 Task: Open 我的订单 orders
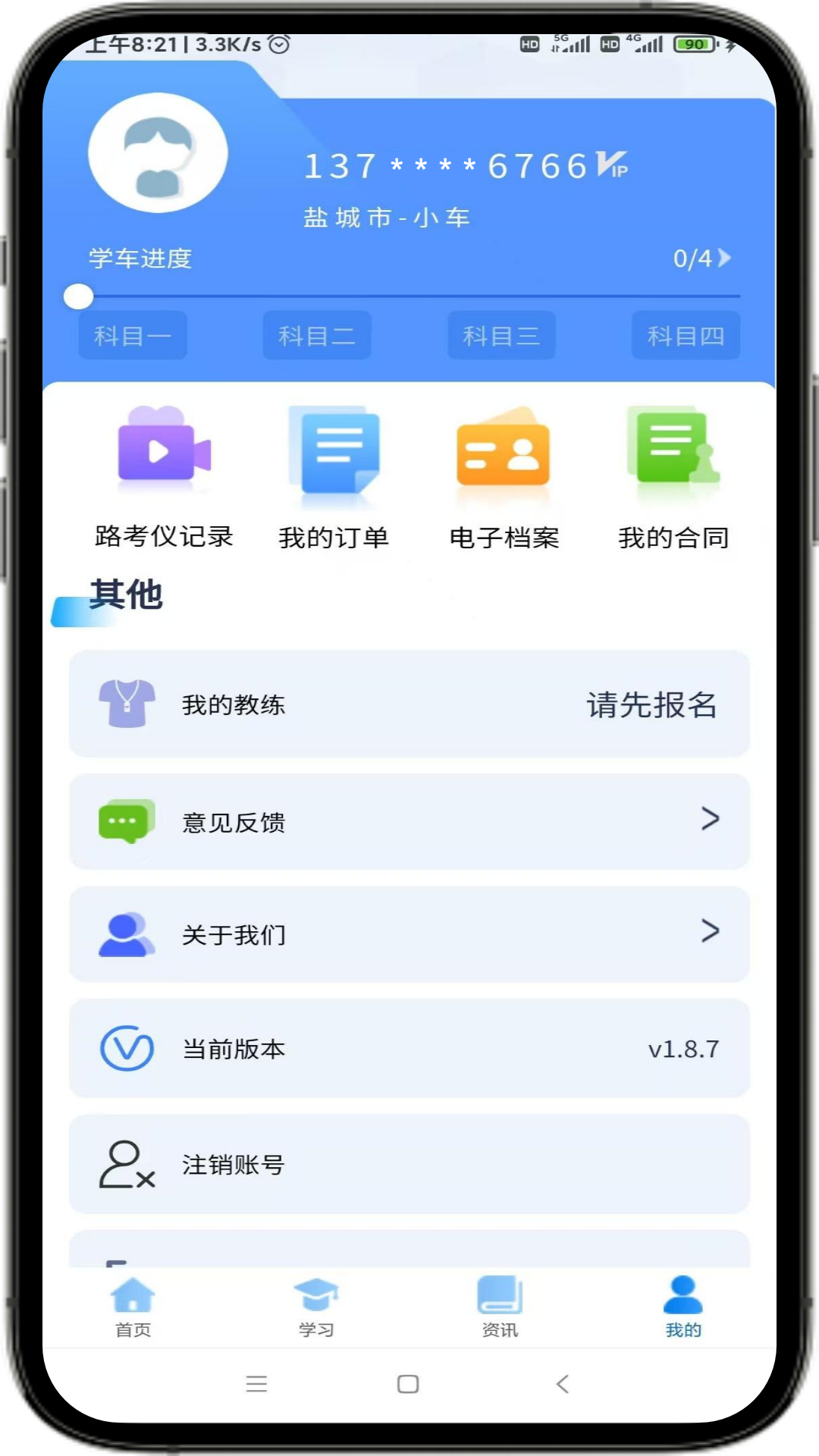coord(334,478)
